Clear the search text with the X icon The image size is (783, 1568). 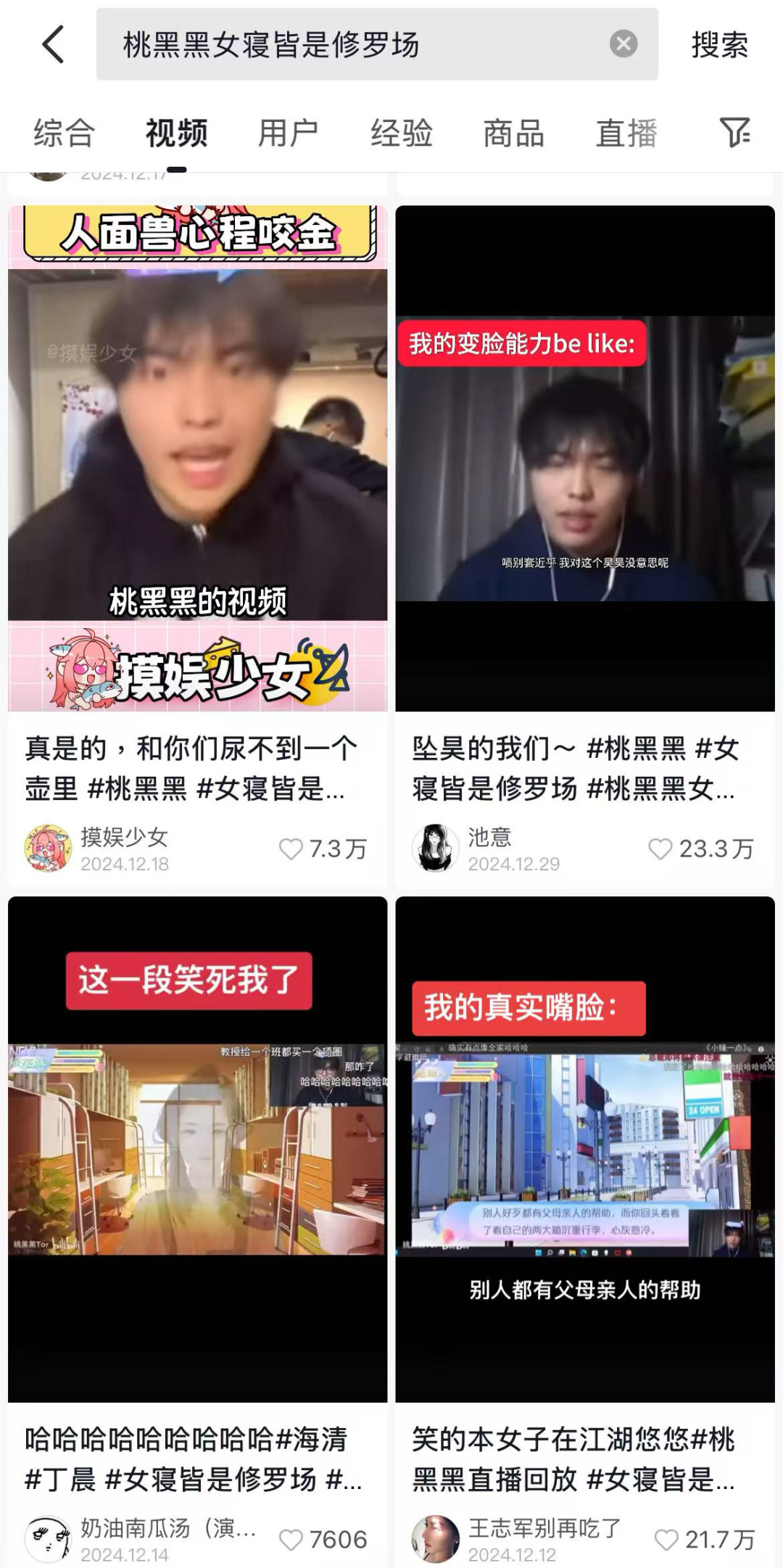pos(623,44)
